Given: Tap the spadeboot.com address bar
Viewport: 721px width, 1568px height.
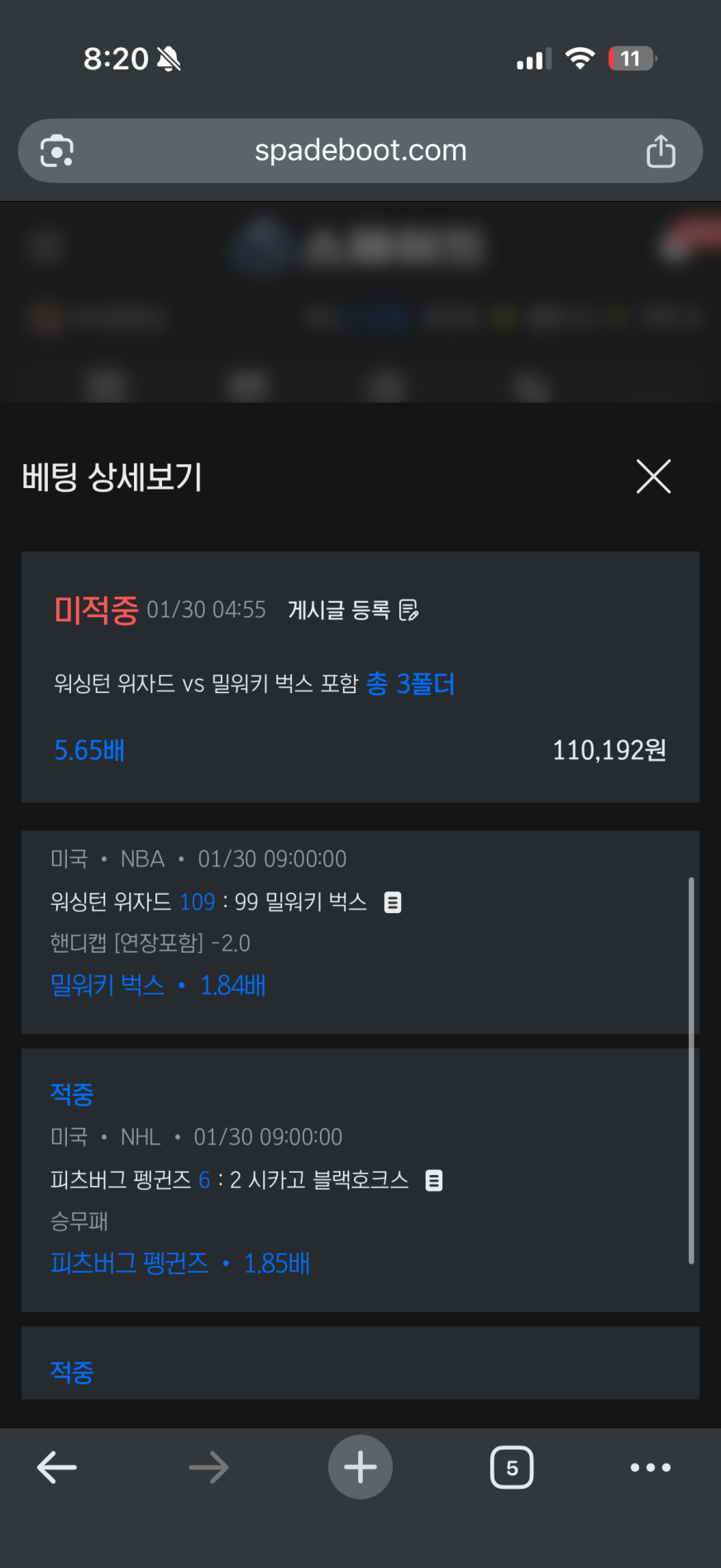Looking at the screenshot, I should (x=360, y=151).
